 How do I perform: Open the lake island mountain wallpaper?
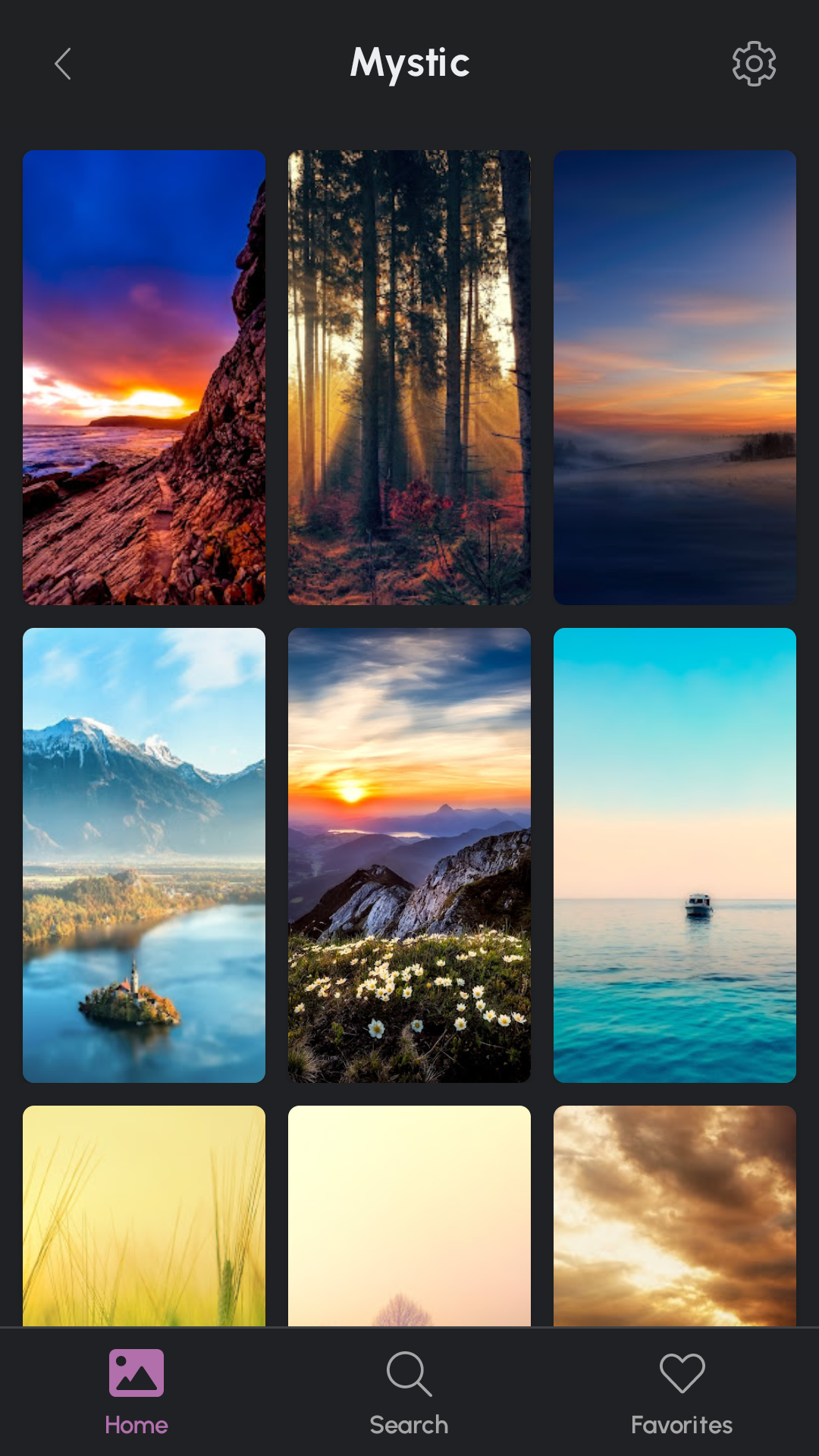click(x=144, y=855)
